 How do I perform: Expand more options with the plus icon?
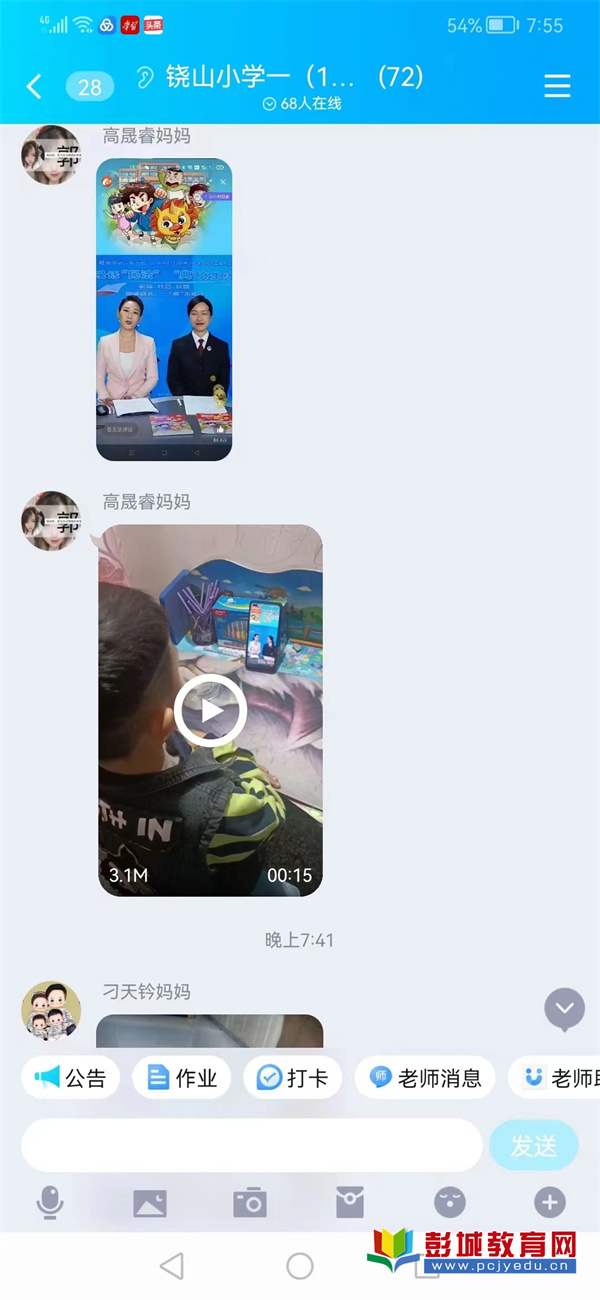coord(549,1202)
